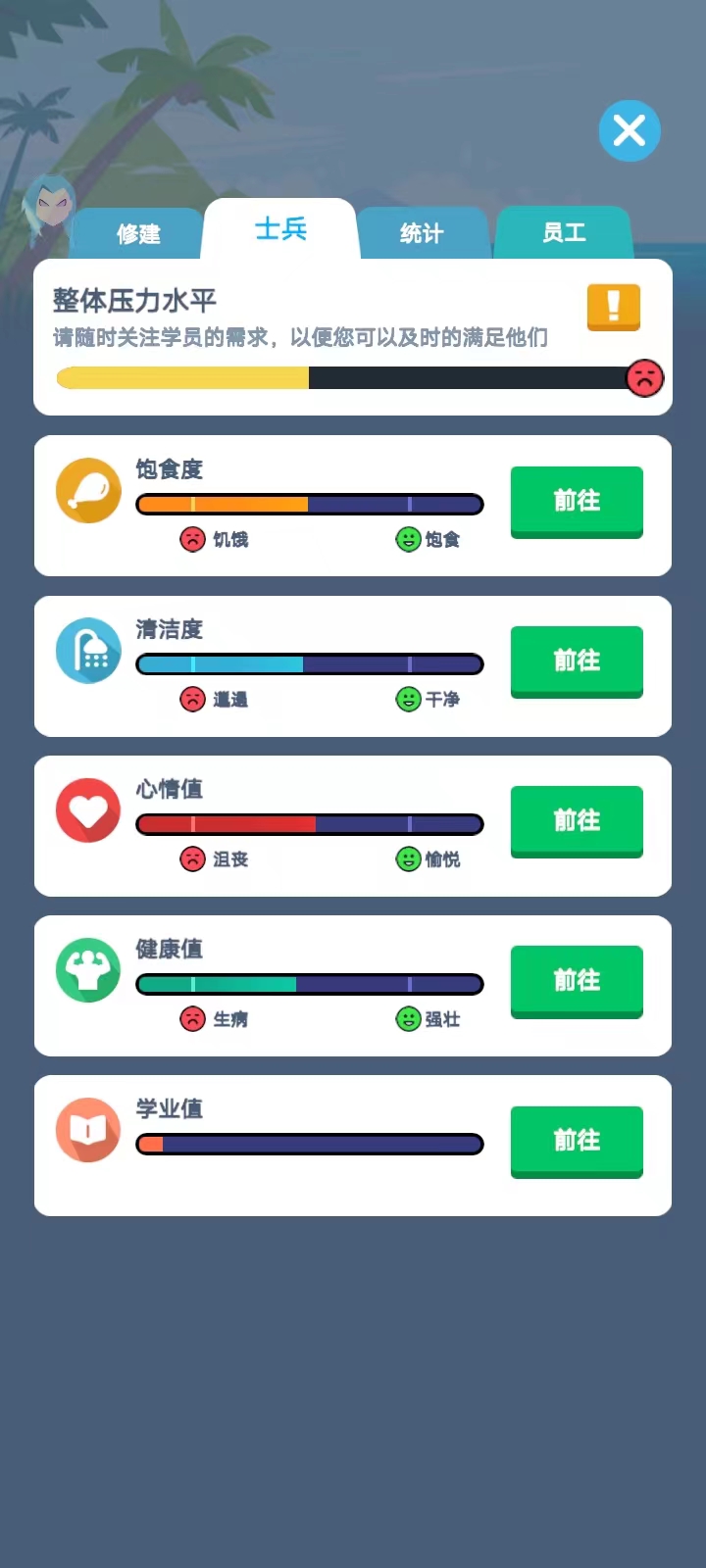Click the muscle icon next to 健康值
The height and width of the screenshot is (1568, 706).
click(x=88, y=970)
